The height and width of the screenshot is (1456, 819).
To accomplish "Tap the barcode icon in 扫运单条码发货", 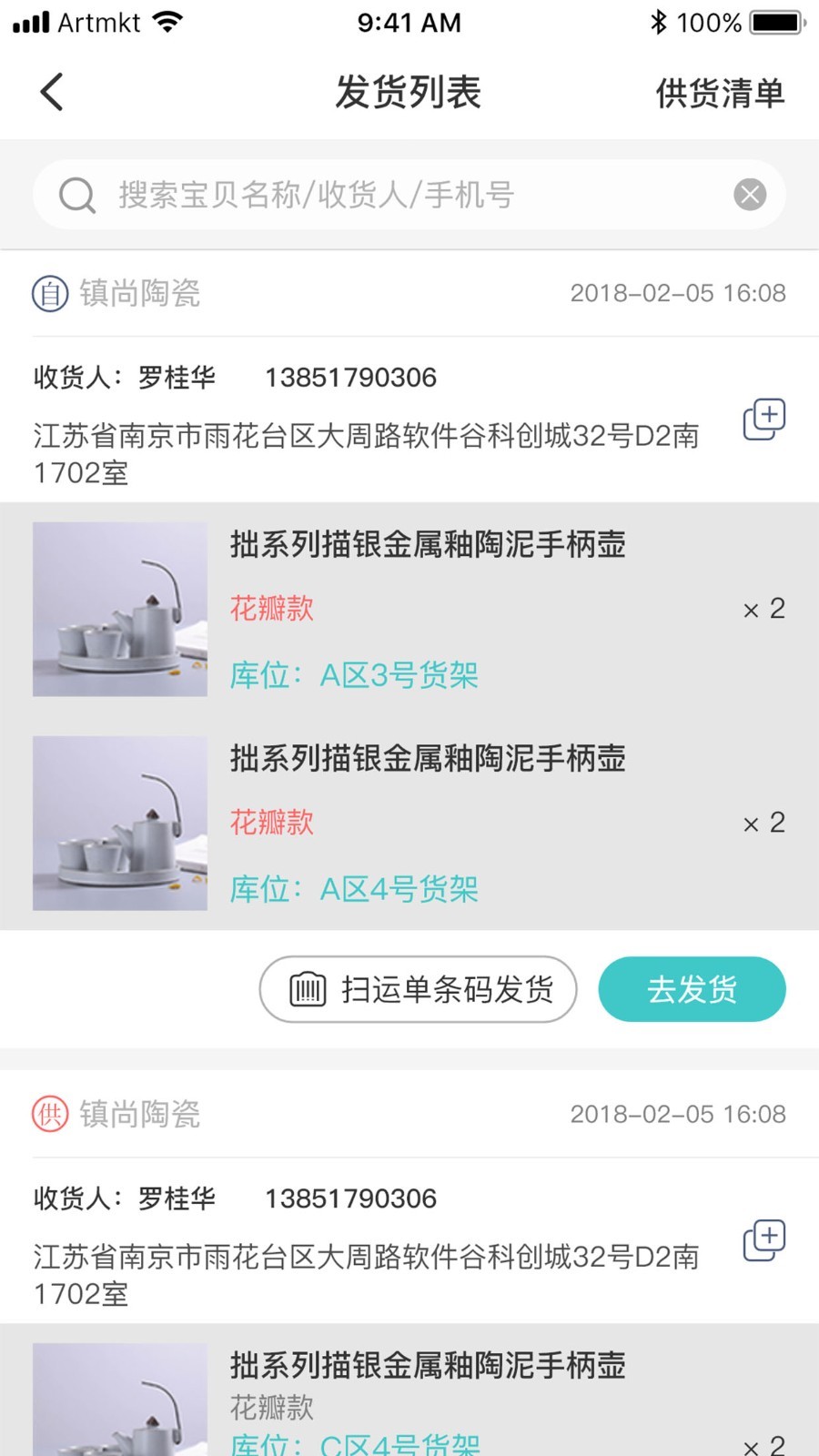I will [x=308, y=989].
